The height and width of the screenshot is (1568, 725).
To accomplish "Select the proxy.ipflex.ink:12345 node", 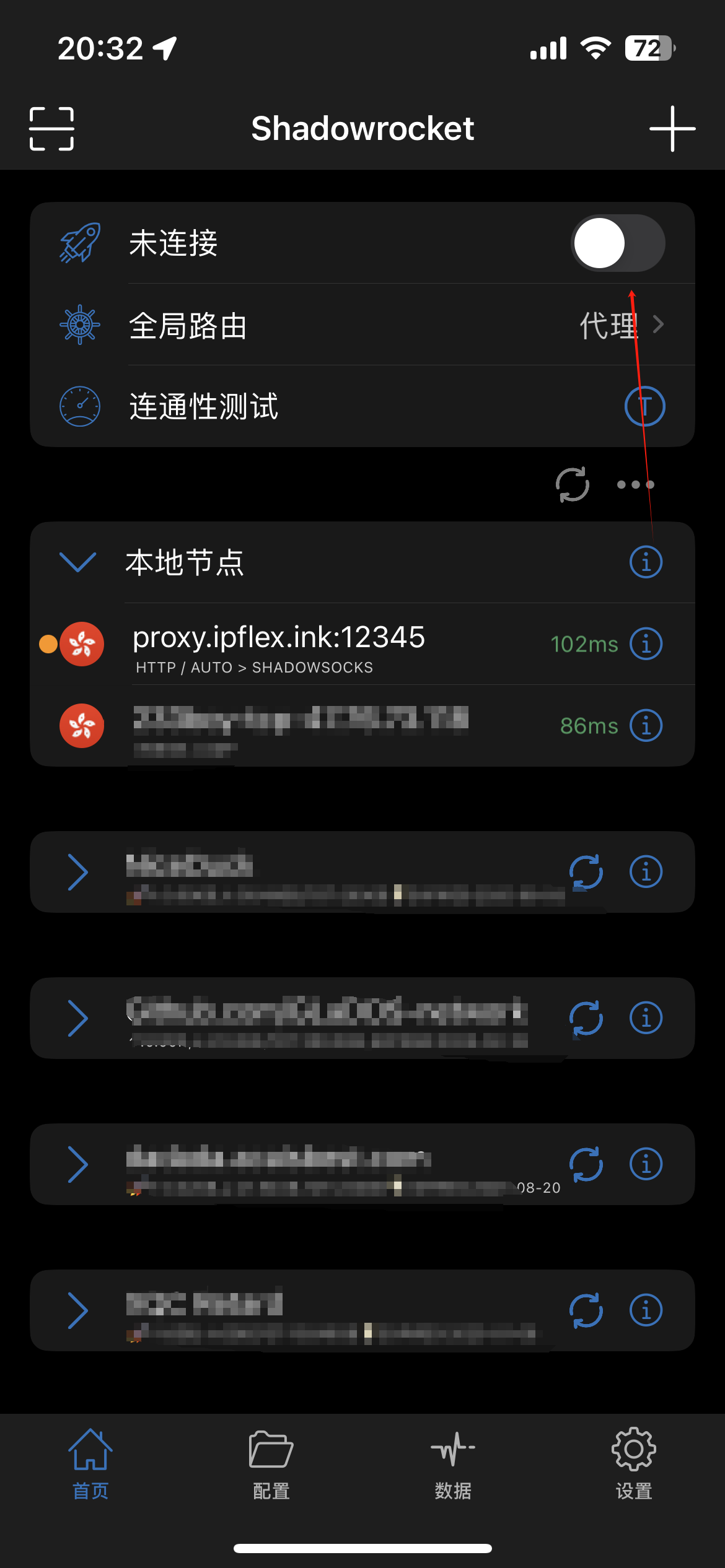I will click(279, 644).
